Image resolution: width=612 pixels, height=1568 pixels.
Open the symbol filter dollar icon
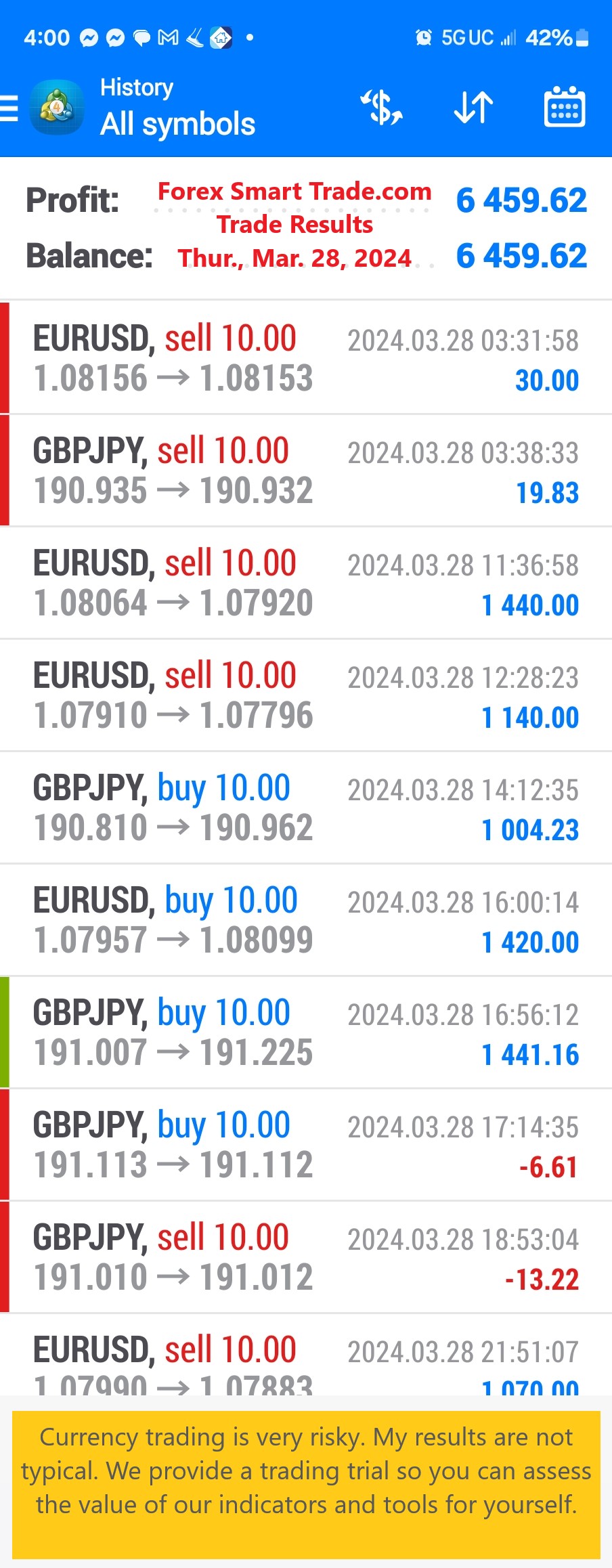tap(382, 108)
